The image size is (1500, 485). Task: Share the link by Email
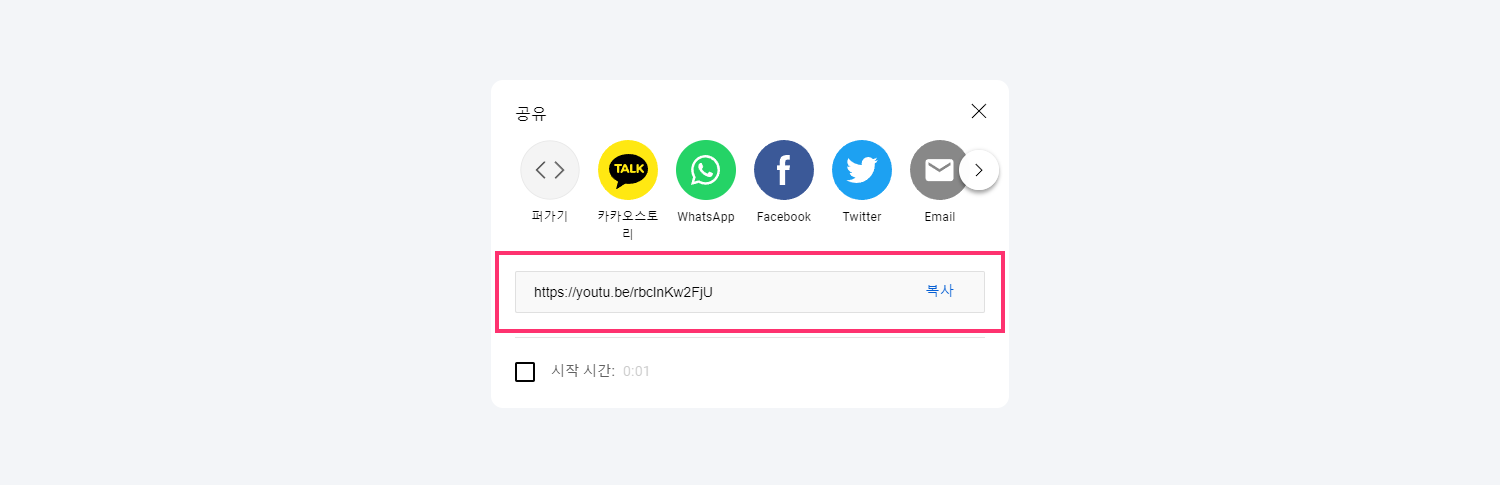coord(938,170)
